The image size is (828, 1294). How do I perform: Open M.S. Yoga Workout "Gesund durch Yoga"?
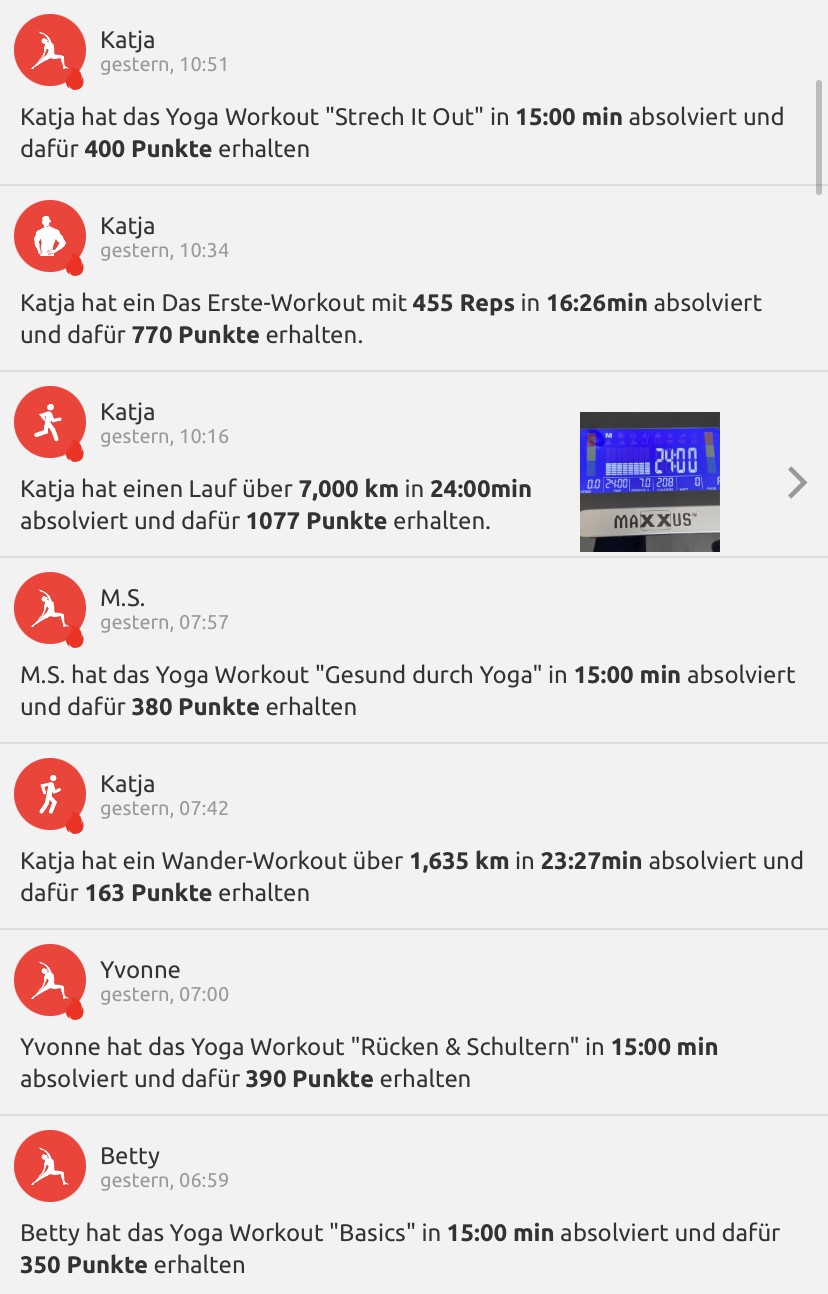point(402,690)
